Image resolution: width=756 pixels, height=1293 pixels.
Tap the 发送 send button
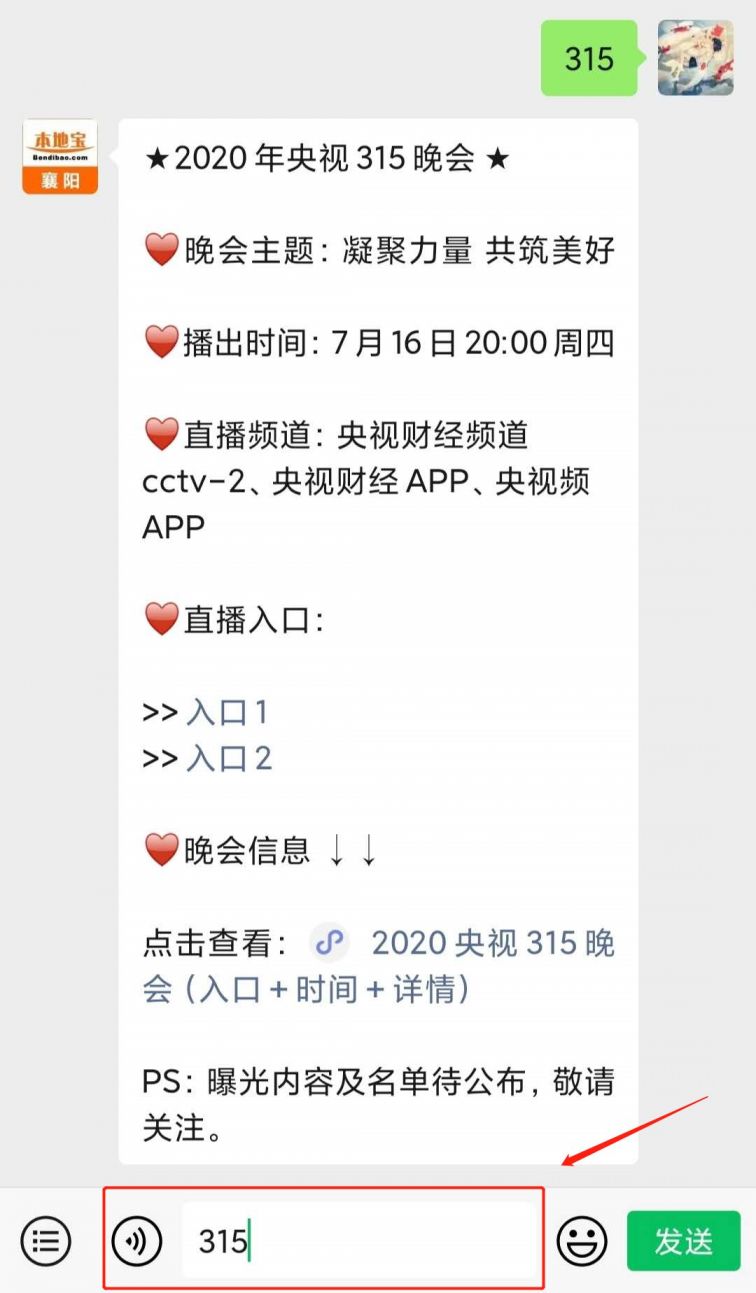(x=683, y=1241)
